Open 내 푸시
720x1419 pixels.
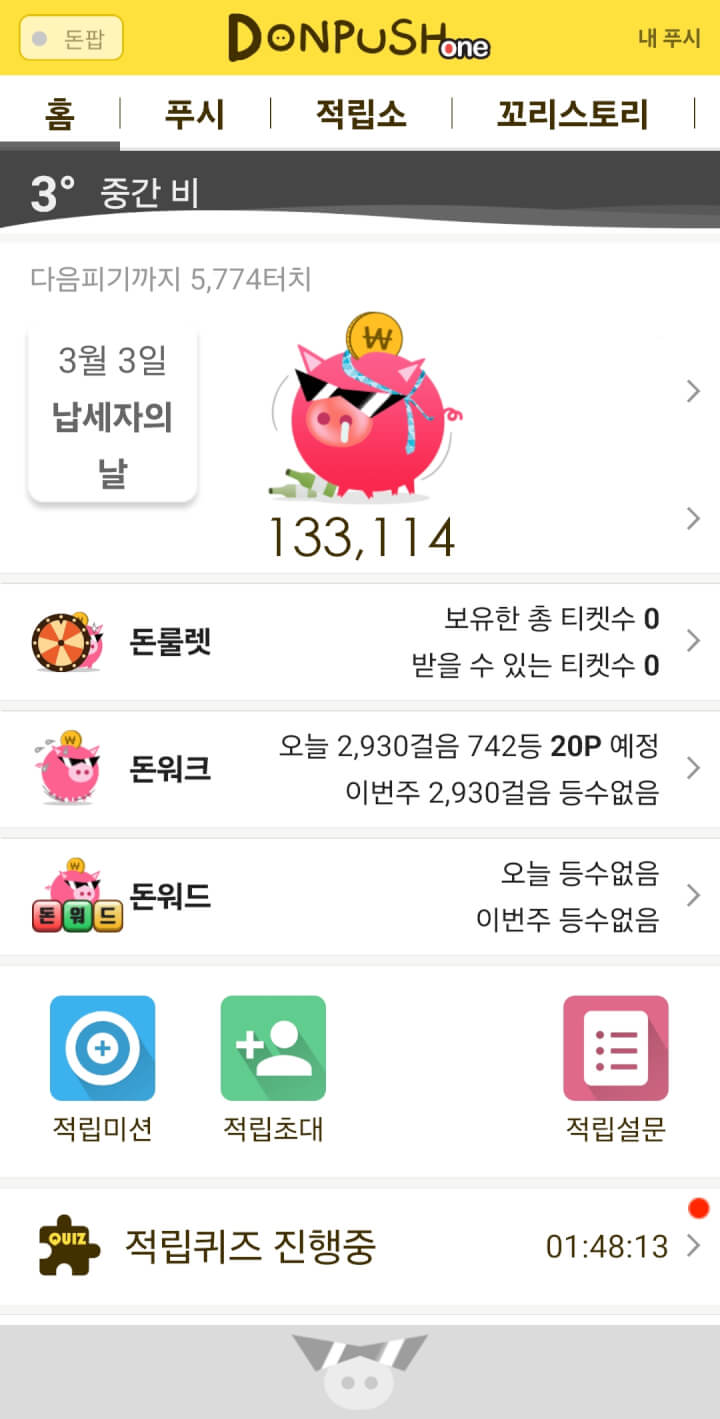click(x=669, y=39)
